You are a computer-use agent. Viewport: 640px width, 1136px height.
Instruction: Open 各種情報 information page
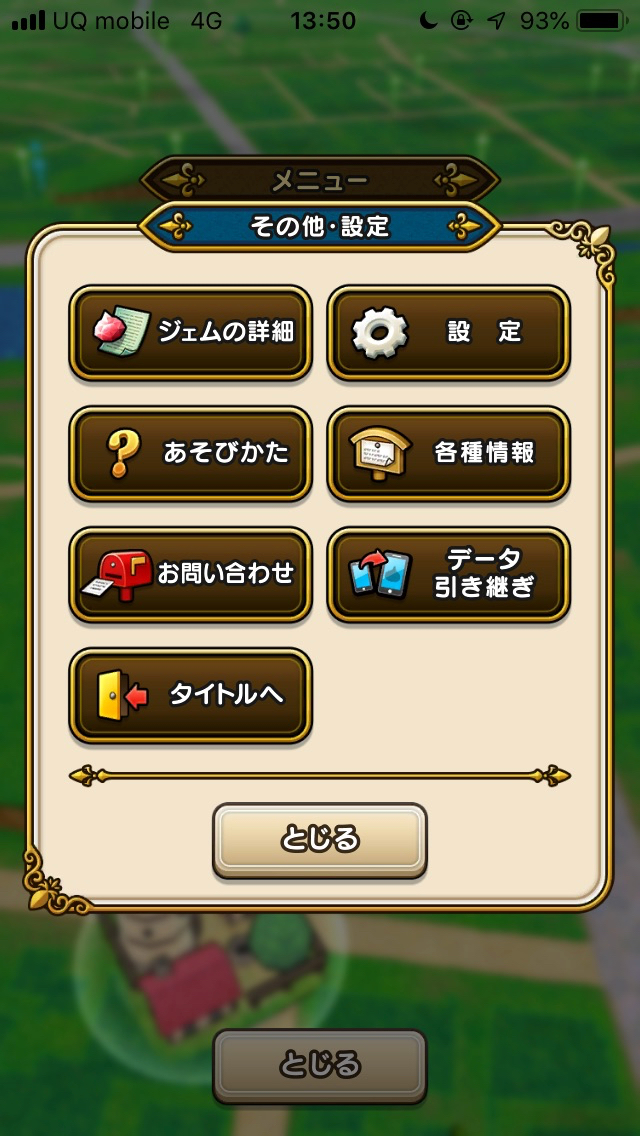pos(448,453)
